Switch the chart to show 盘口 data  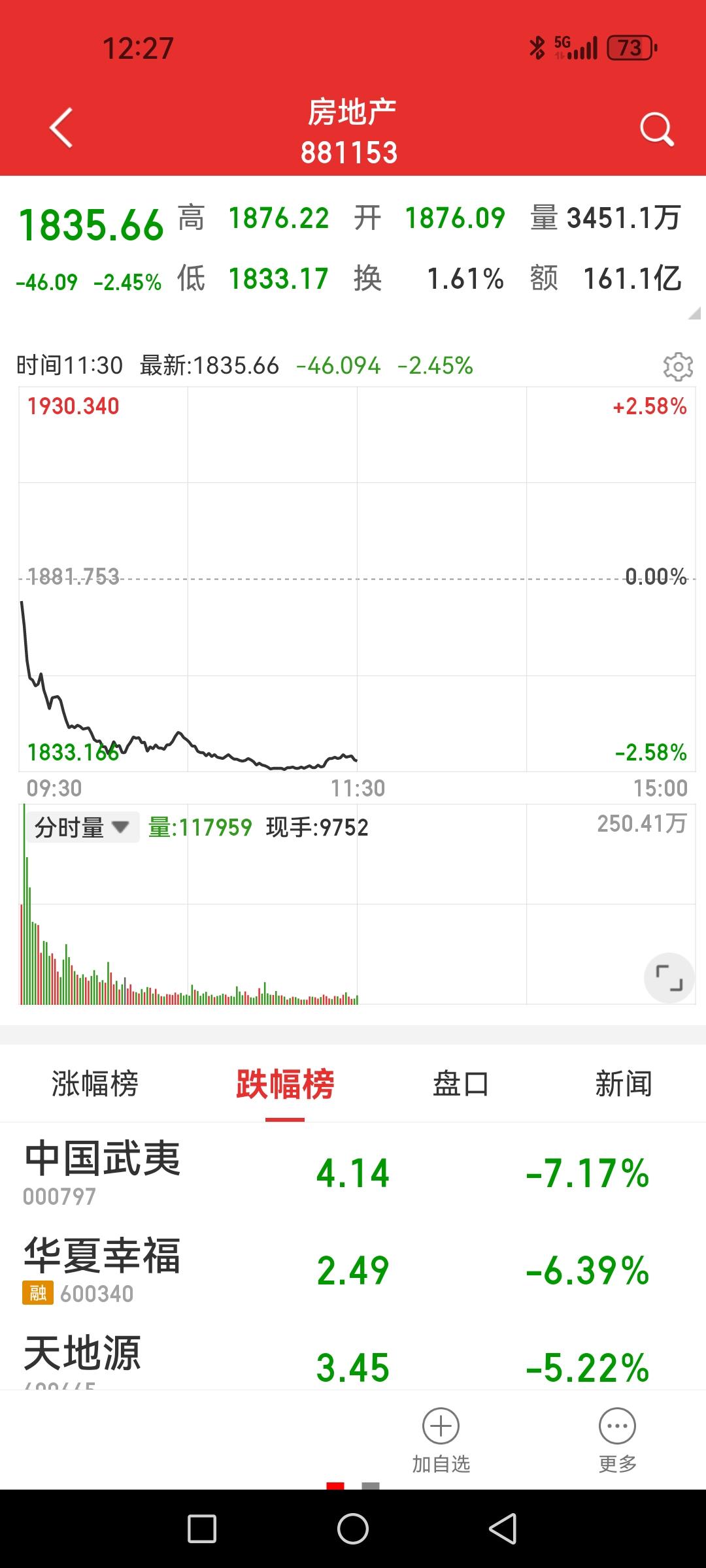(462, 1083)
